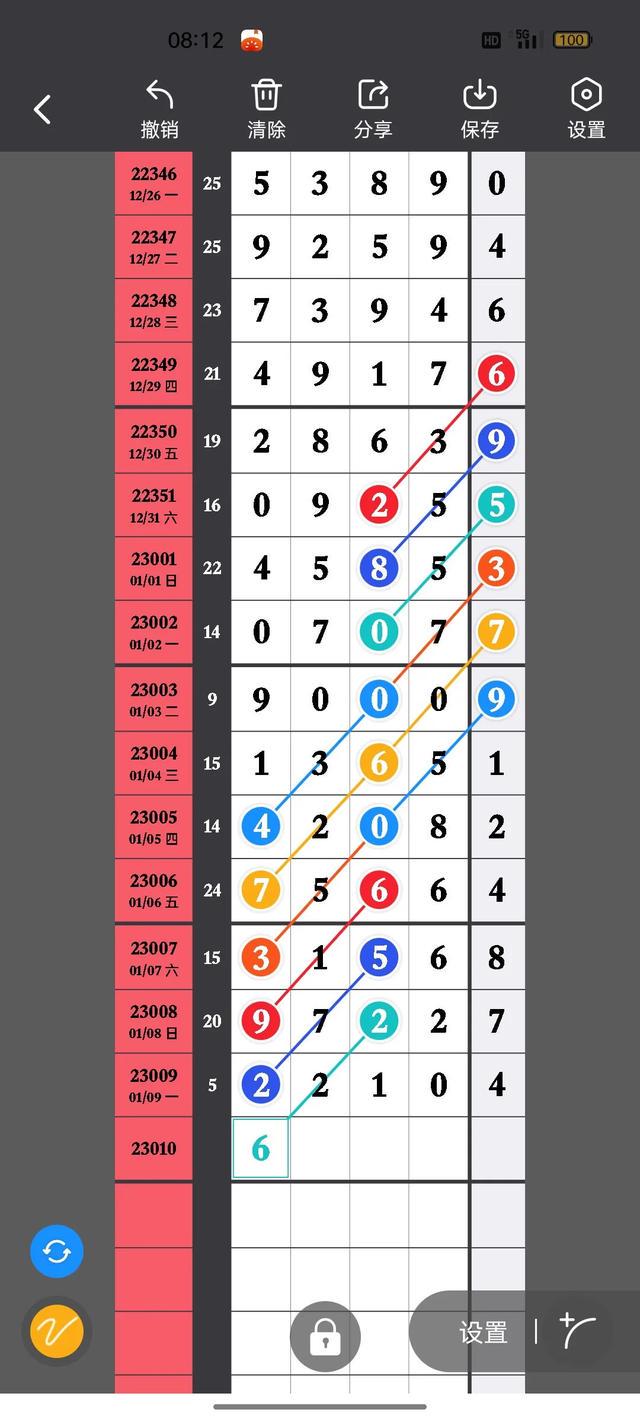Screen dimensions: 640x1422
Task: Tap the curve line tool icon
Action: [x=578, y=1332]
